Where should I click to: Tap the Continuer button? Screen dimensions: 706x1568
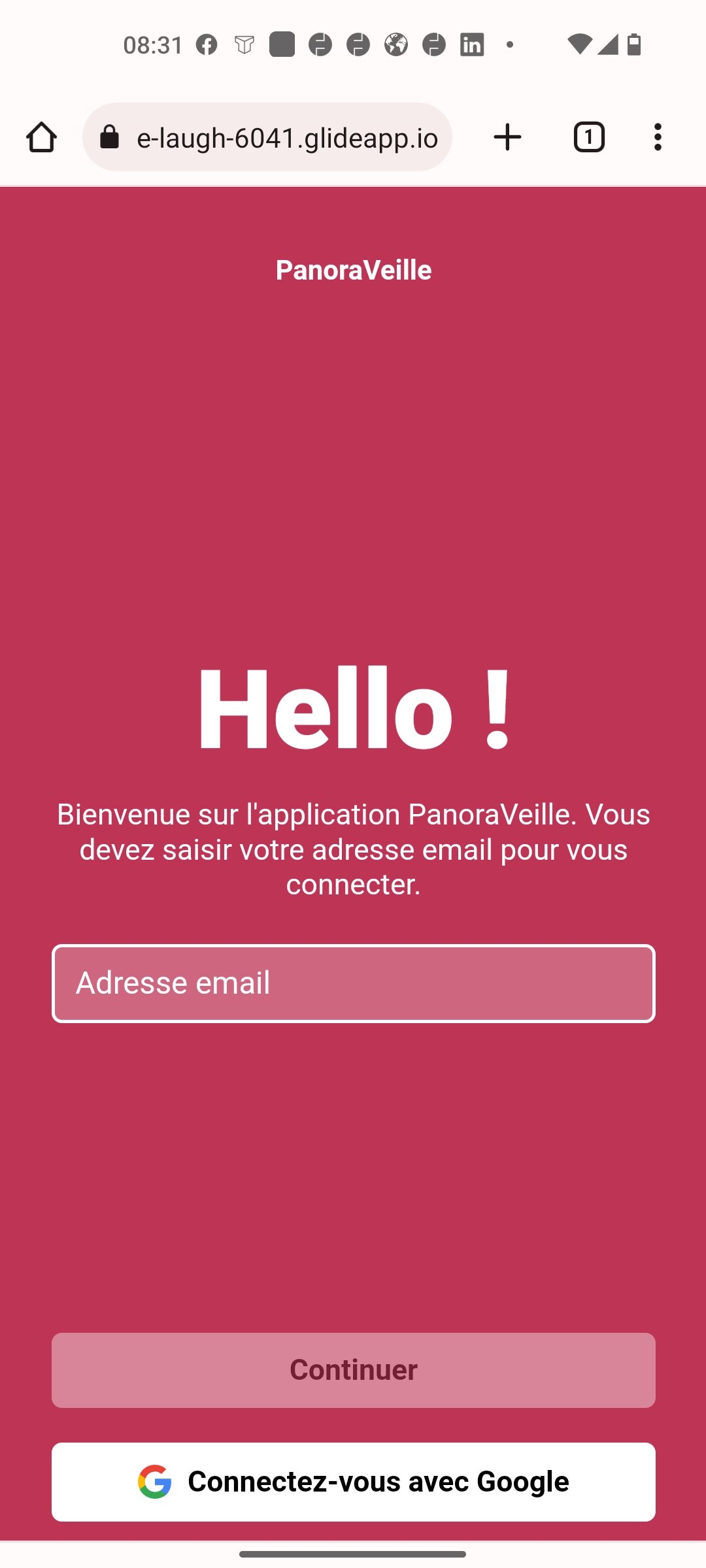(x=353, y=1370)
